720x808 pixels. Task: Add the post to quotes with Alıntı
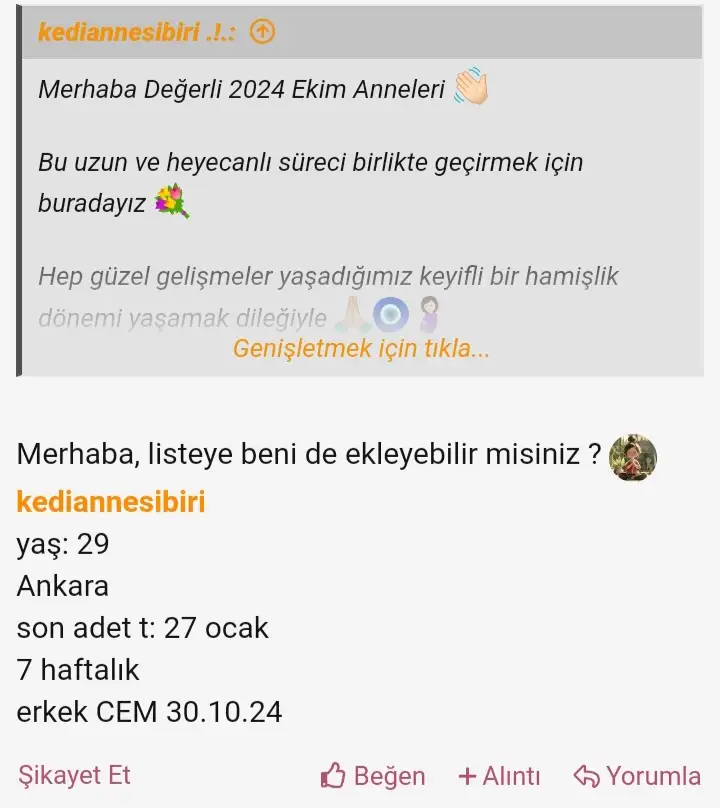pos(499,776)
